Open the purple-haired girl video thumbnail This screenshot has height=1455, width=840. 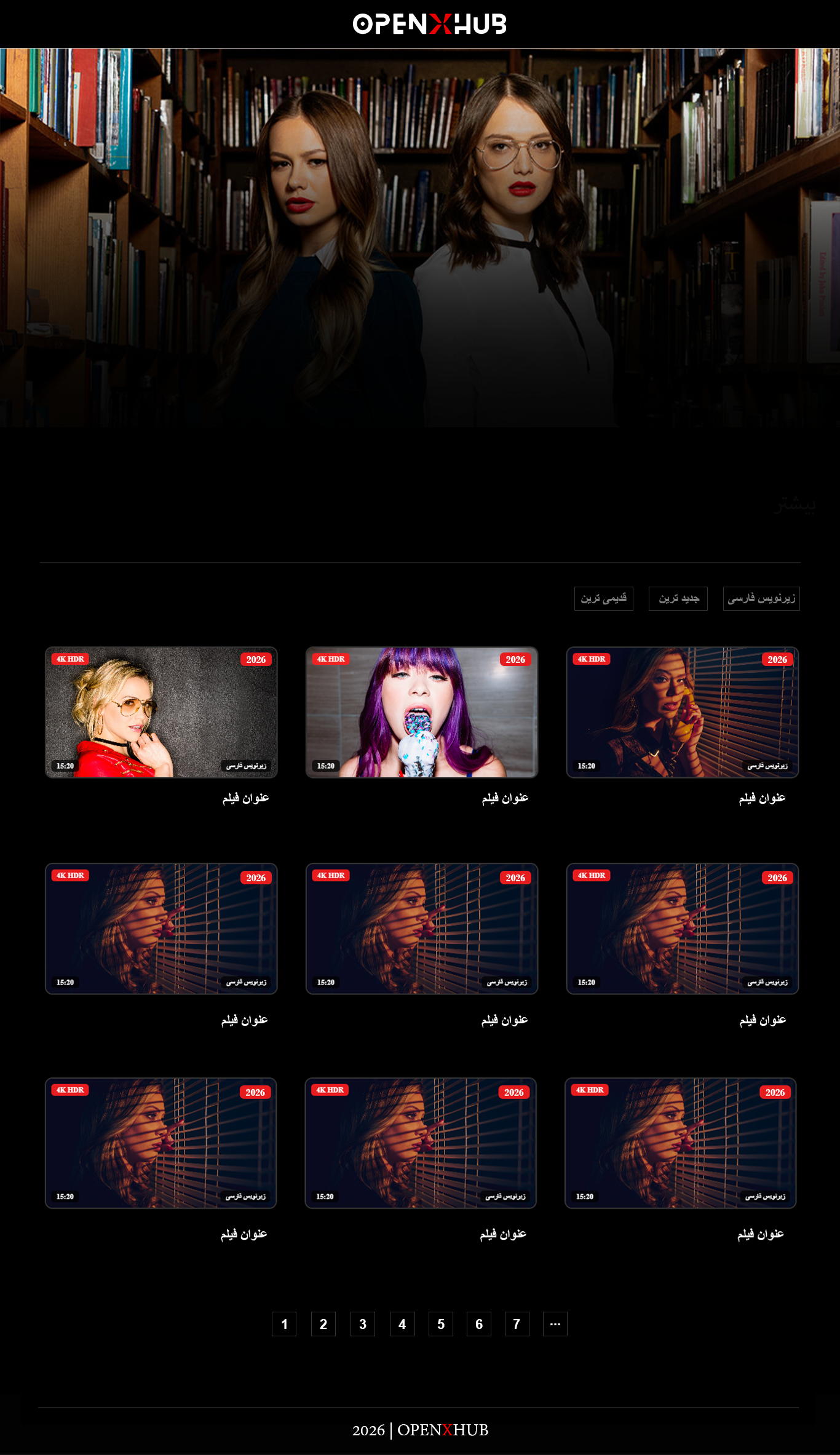[x=422, y=712]
